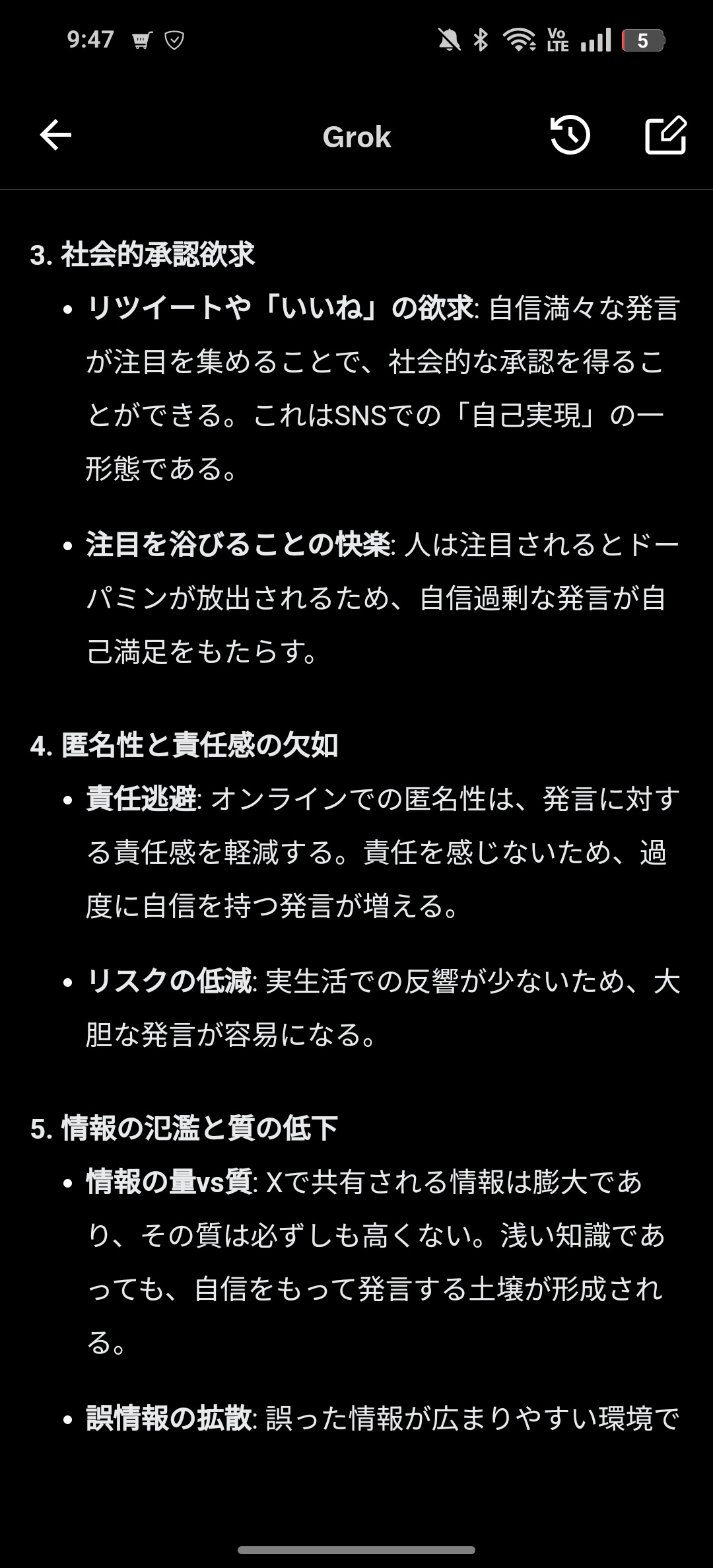Start a new Grok chat
713x1568 pixels.
[x=665, y=135]
